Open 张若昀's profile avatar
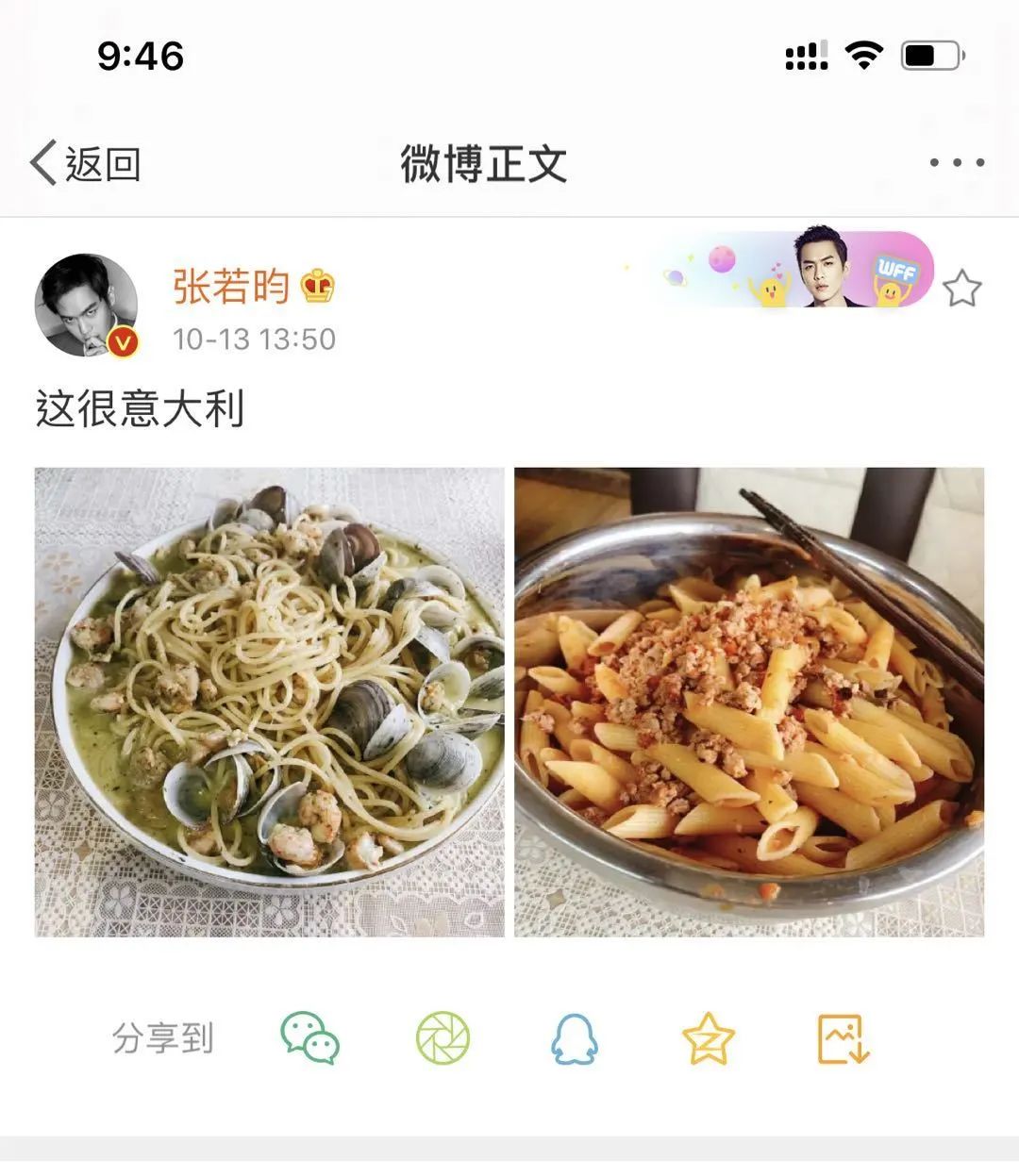Viewport: 1019px width, 1176px height. [x=86, y=305]
